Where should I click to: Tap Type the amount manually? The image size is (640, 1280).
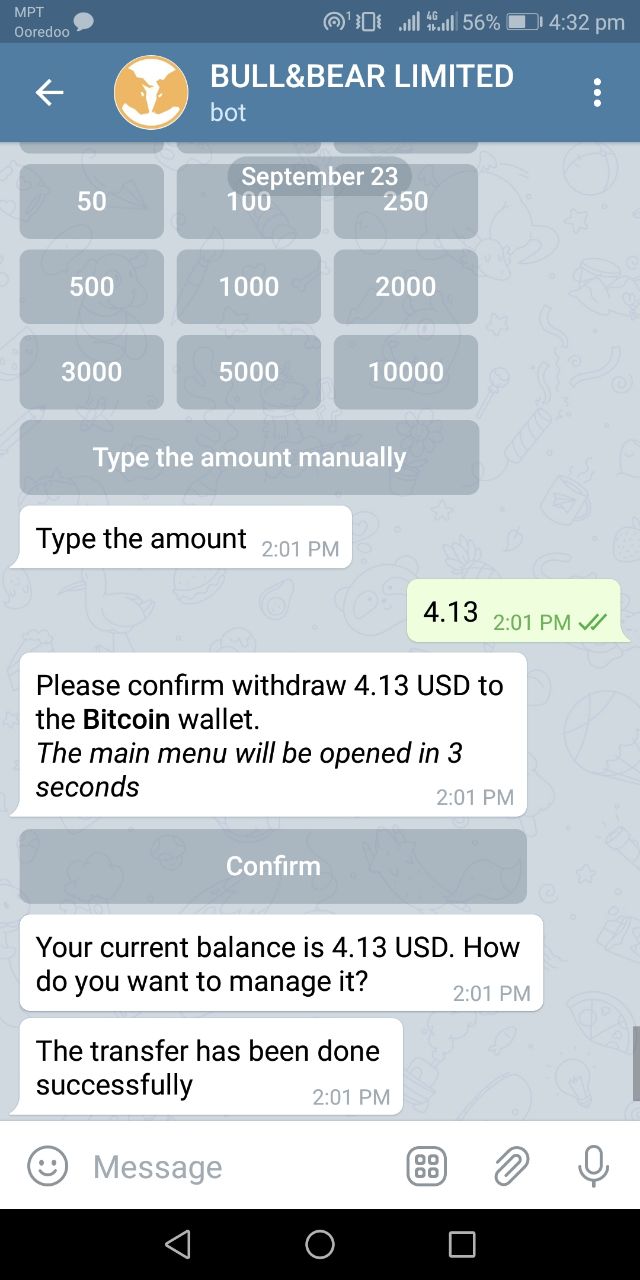click(249, 457)
